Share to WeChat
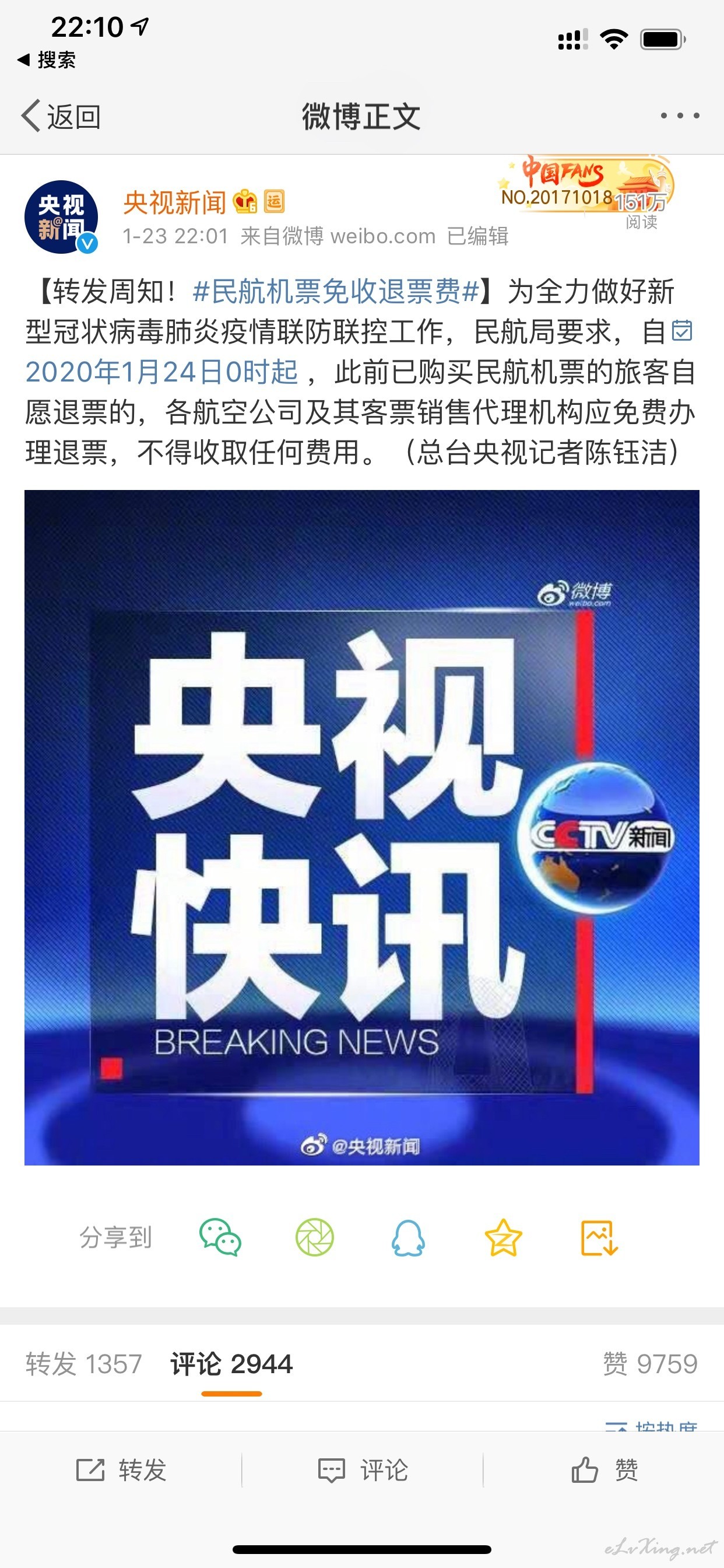Image resolution: width=724 pixels, height=1568 pixels. click(x=220, y=1237)
